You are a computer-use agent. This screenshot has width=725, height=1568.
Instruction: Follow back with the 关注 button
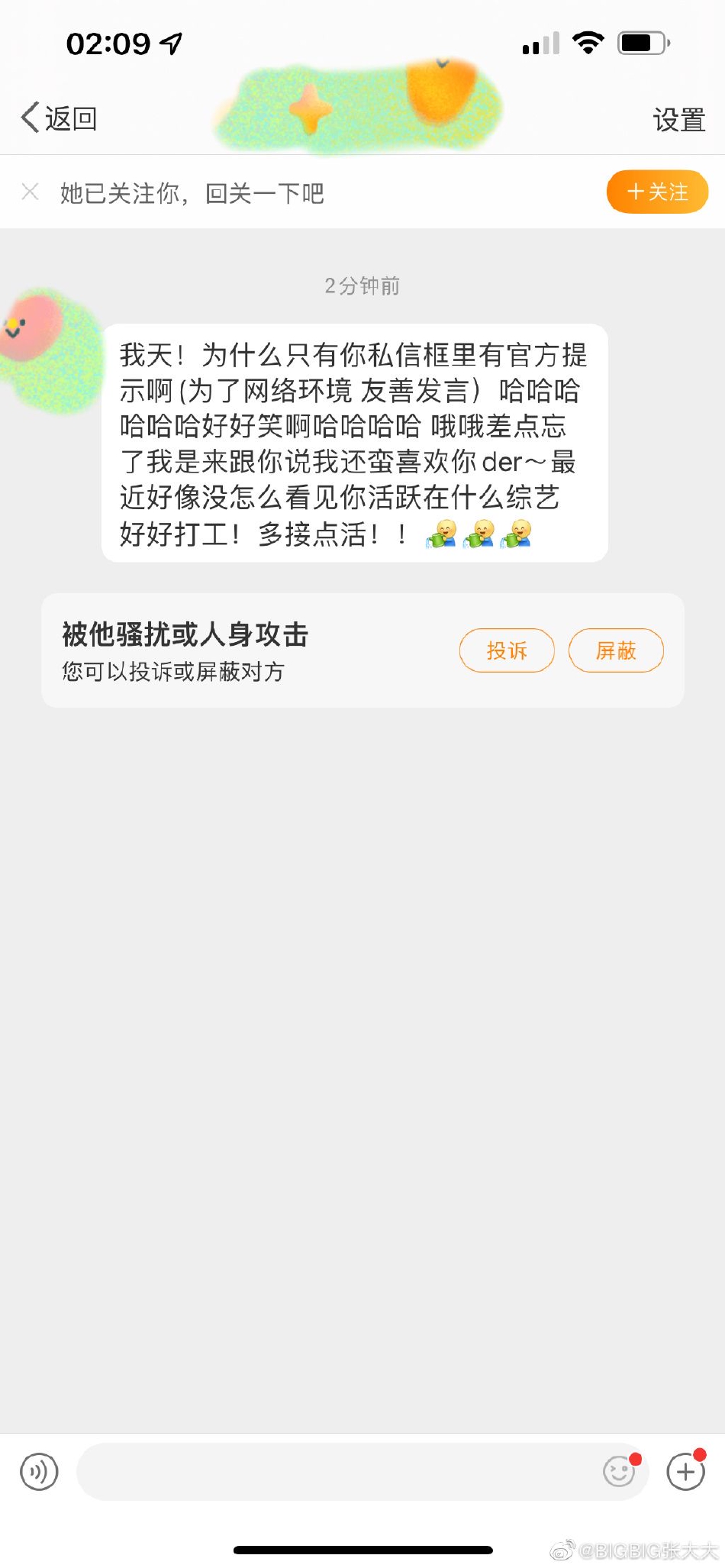coord(657,192)
